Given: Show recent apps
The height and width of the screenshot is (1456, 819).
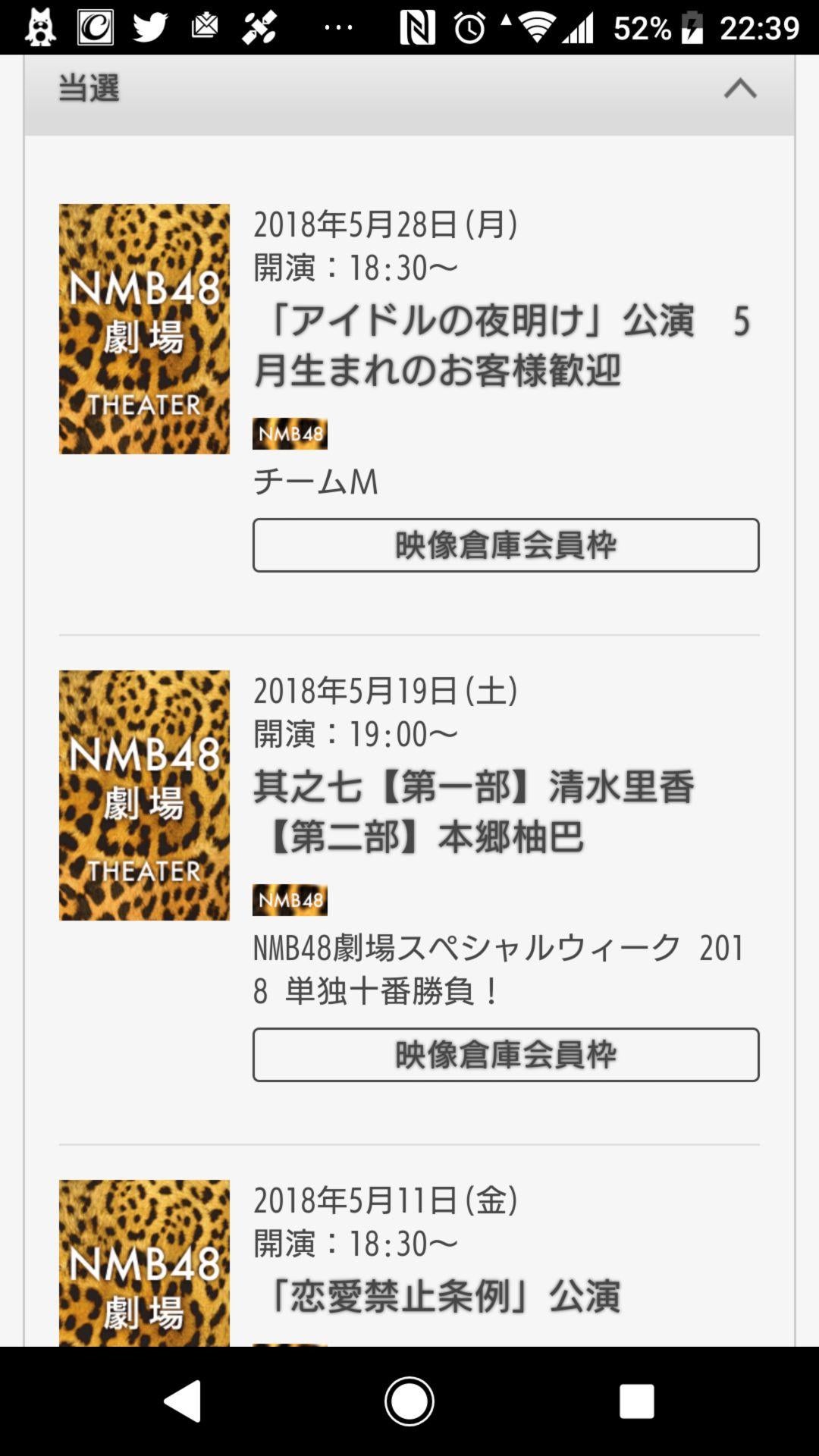Looking at the screenshot, I should click(x=636, y=1401).
